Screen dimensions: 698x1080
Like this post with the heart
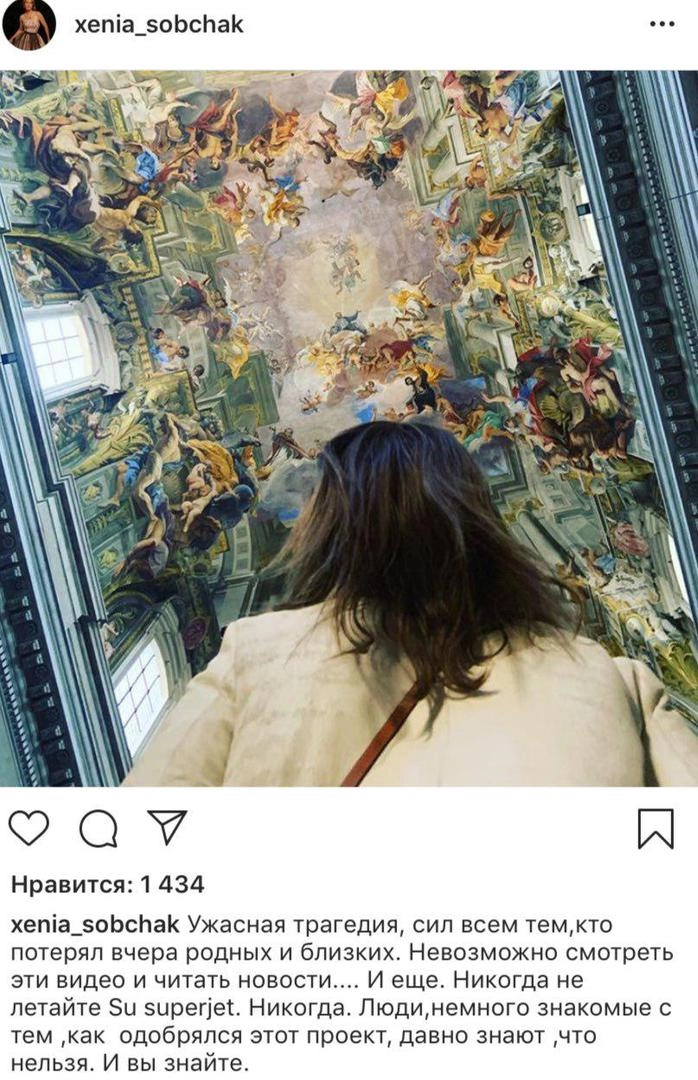click(29, 828)
